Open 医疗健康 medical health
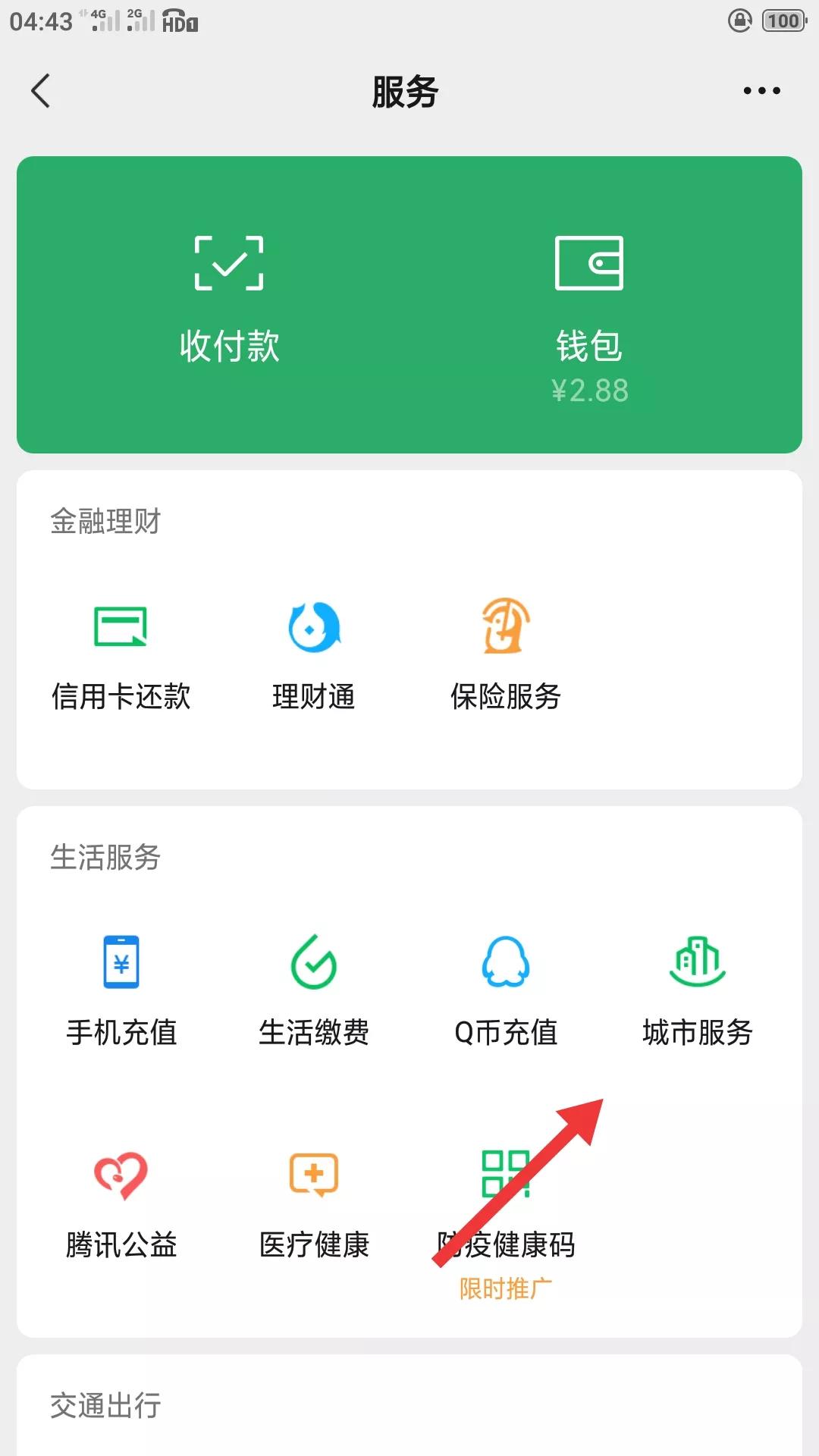Viewport: 819px width, 1456px height. click(313, 1202)
